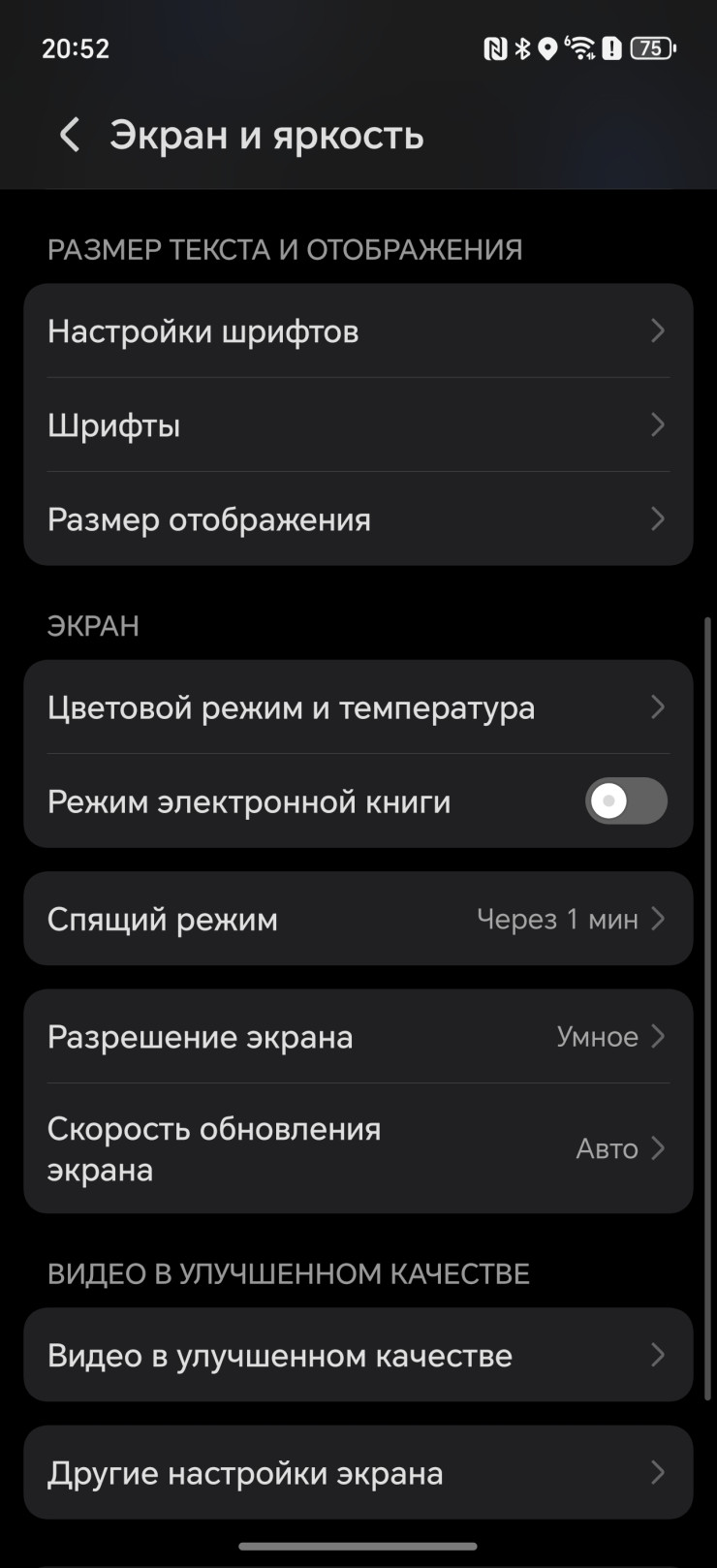This screenshot has height=1568, width=717.
Task: Open Разрешение экрана setting
Action: [358, 1037]
